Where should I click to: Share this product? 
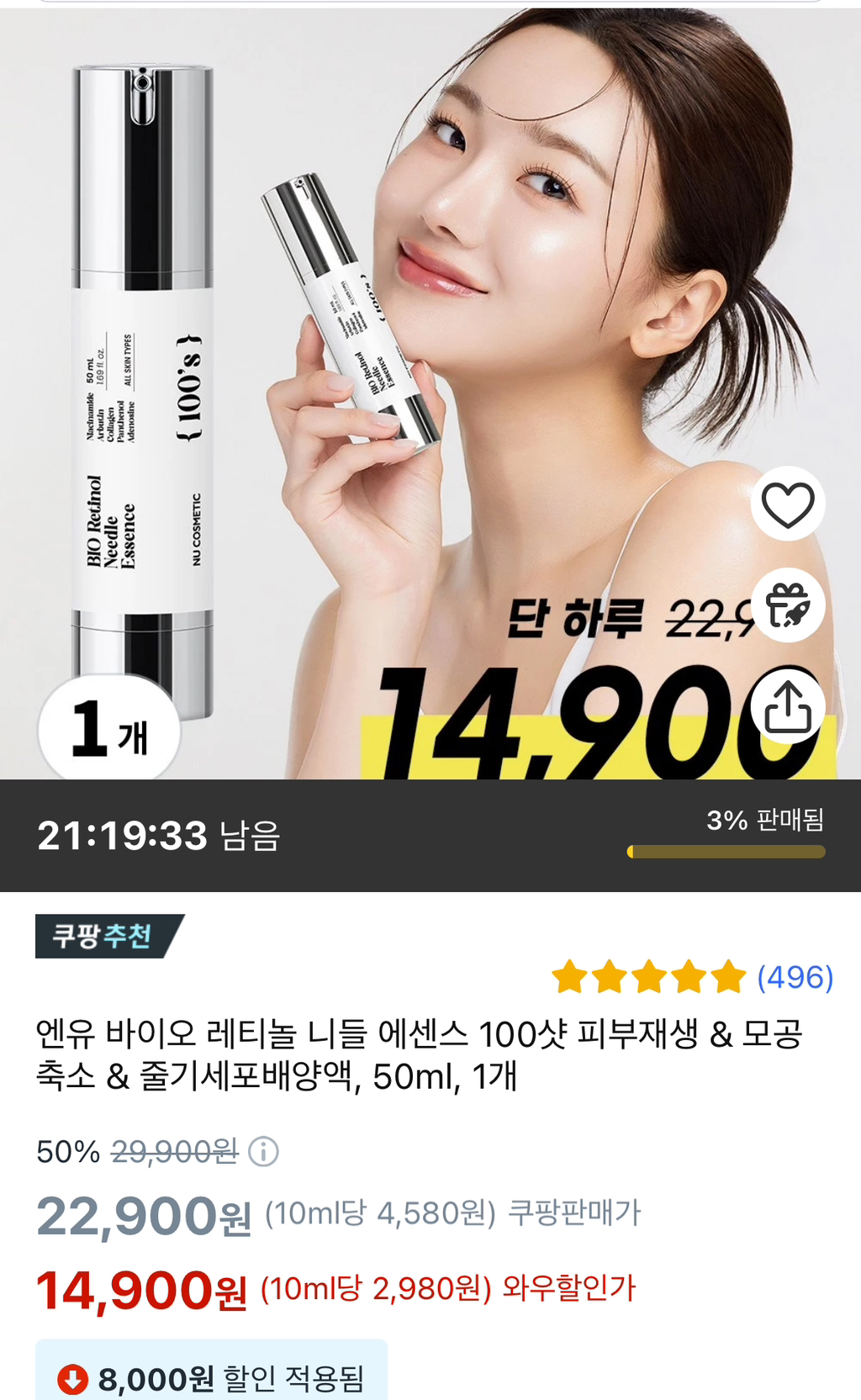787,707
